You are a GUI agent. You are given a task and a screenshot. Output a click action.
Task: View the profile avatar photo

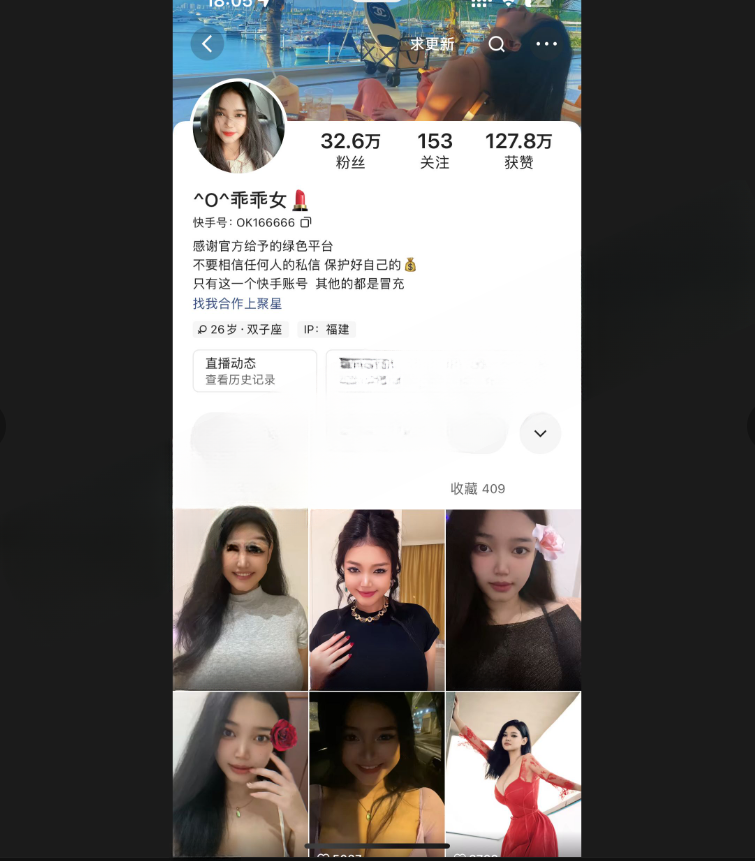pyautogui.click(x=239, y=128)
